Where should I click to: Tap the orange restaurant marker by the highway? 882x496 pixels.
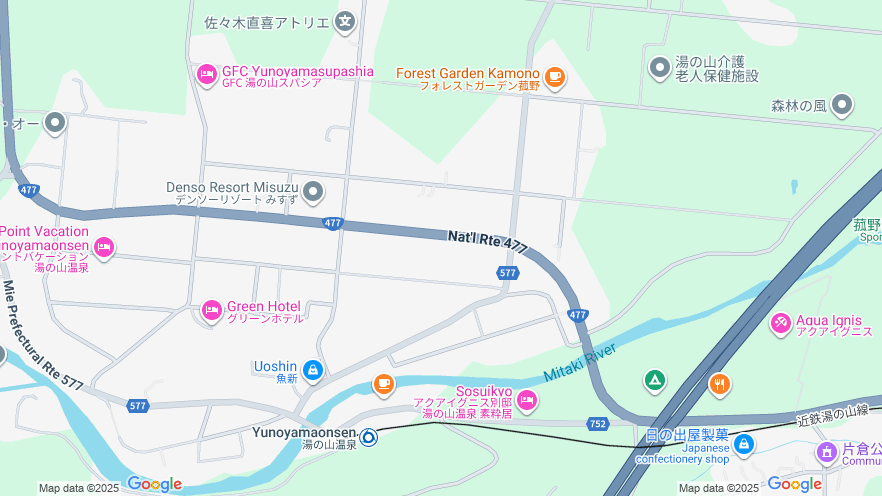pyautogui.click(x=719, y=383)
